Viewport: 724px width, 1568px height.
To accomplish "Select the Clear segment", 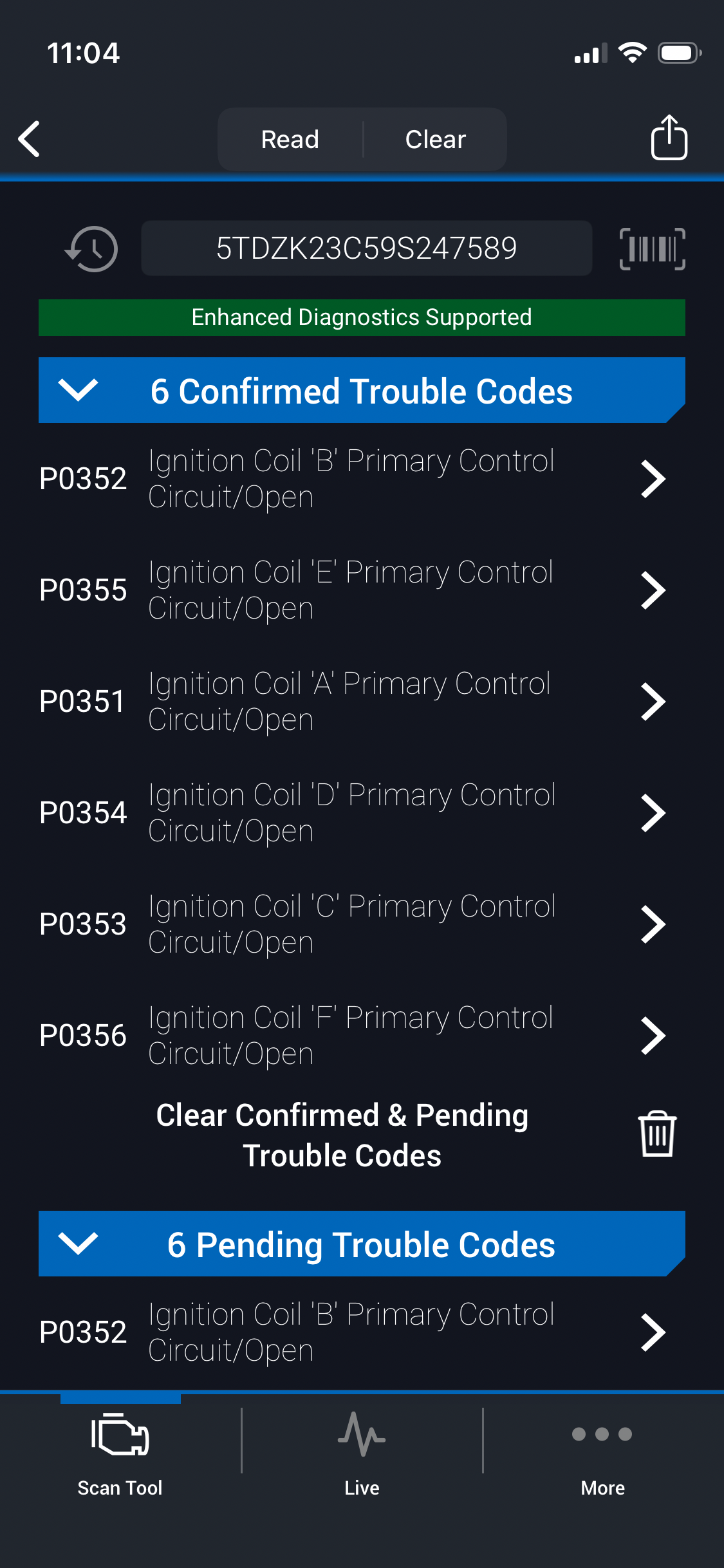I will point(435,139).
